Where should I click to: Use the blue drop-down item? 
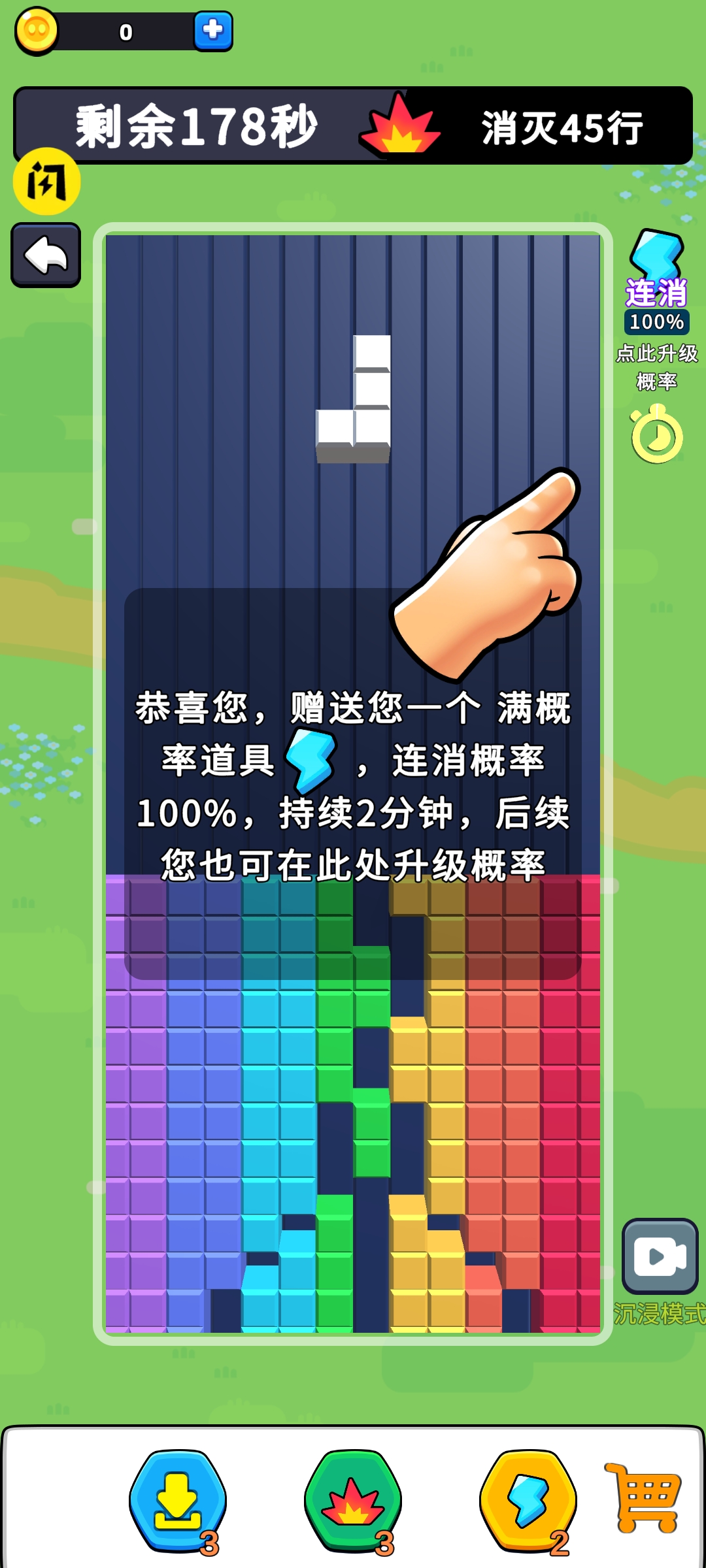(178, 1501)
